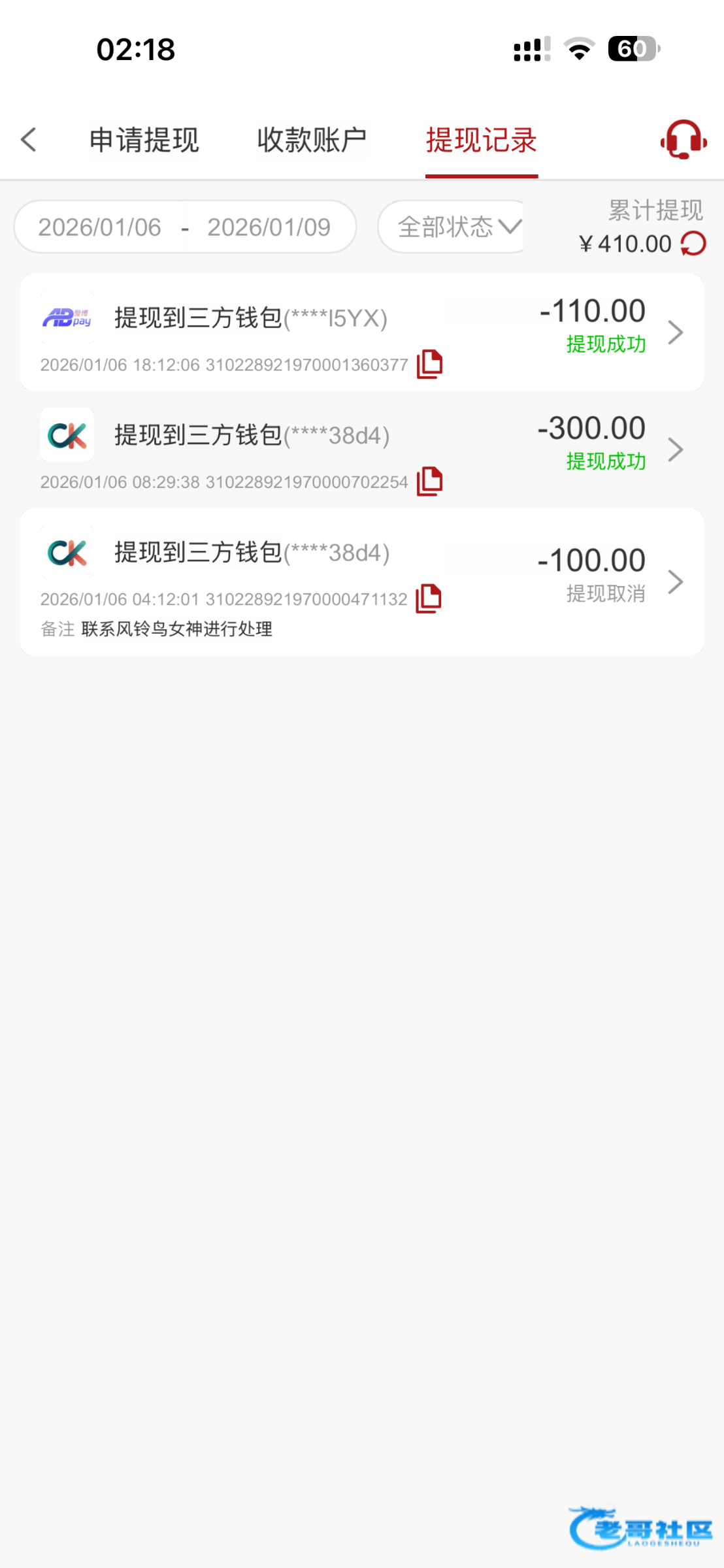View the cancelled -100.00 withdrawal details

point(675,581)
